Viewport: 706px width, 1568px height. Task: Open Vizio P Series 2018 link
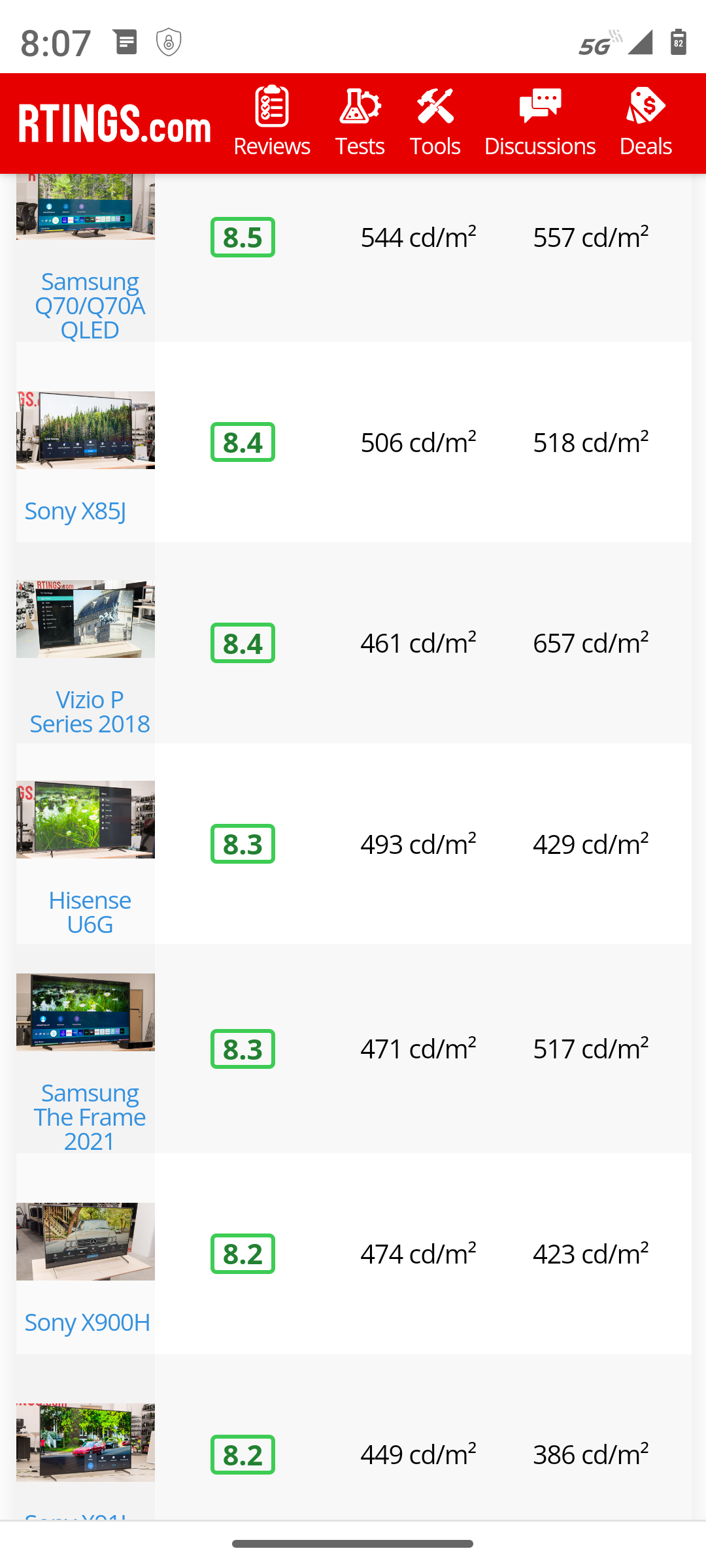click(x=90, y=711)
